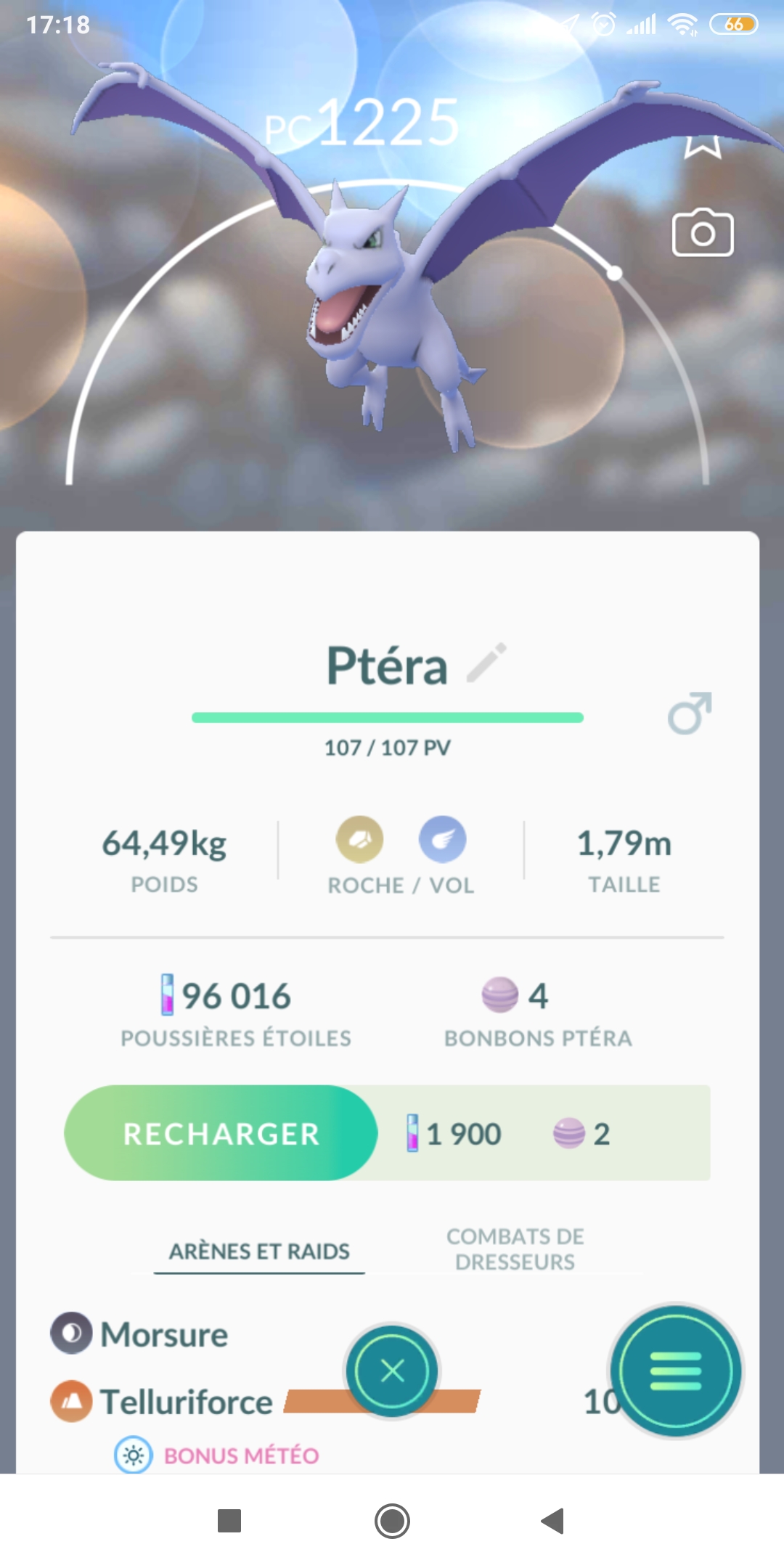Switch to the Arènes et Raids tab

tap(259, 1251)
